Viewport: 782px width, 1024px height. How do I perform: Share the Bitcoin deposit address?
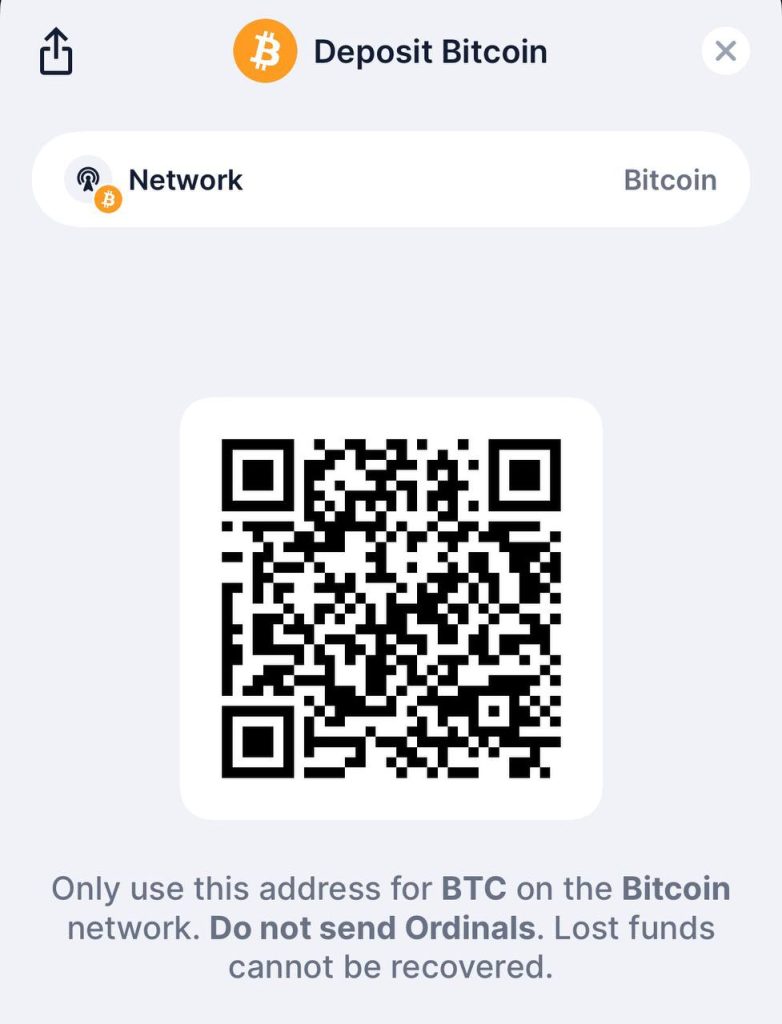[56, 51]
